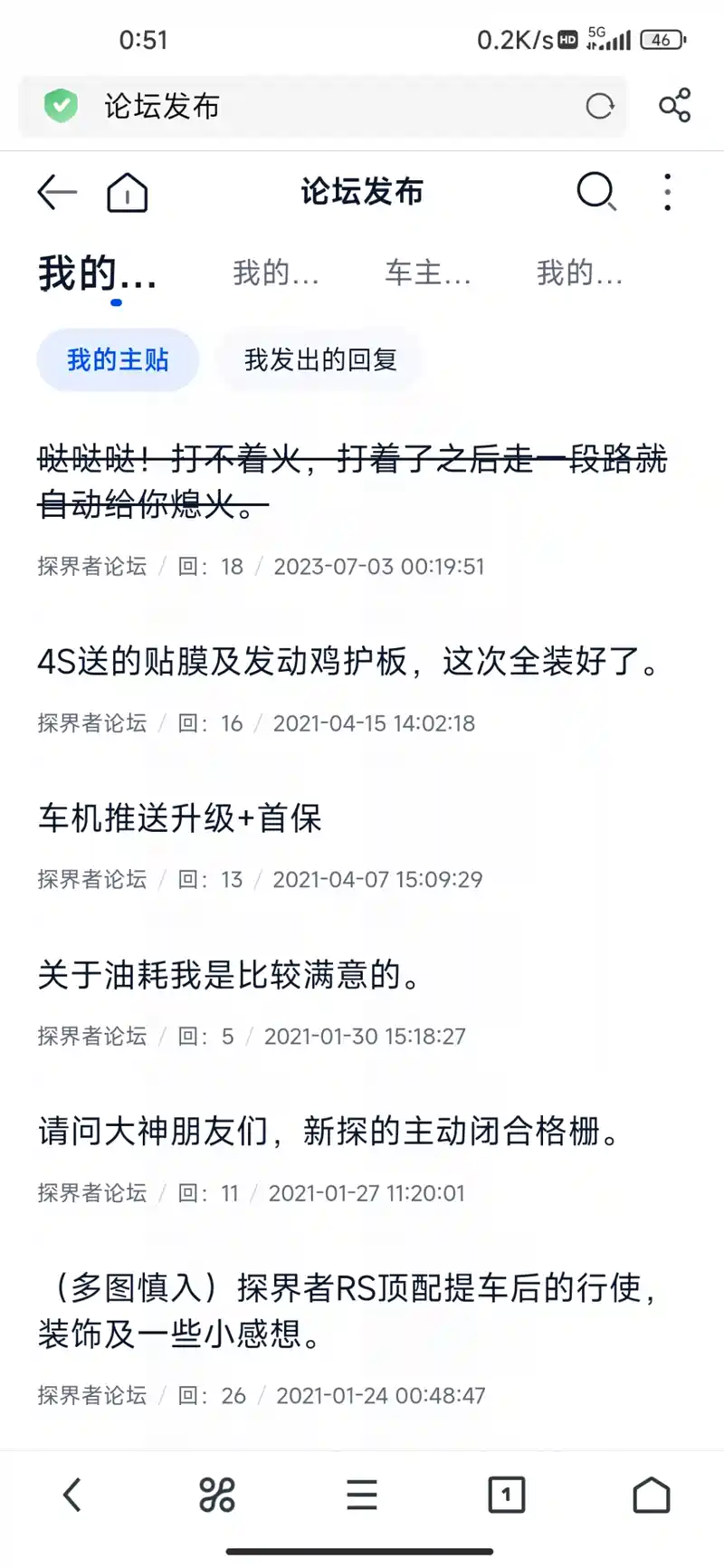Open the browser menu with three lines
Image resolution: width=724 pixels, height=1568 pixels.
pos(362,1495)
